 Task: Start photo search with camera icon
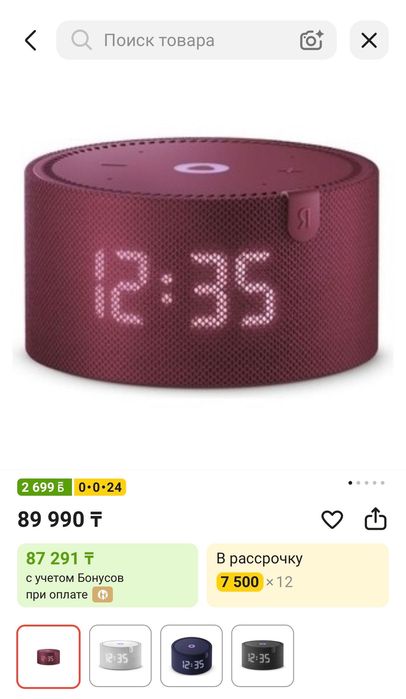tap(312, 41)
